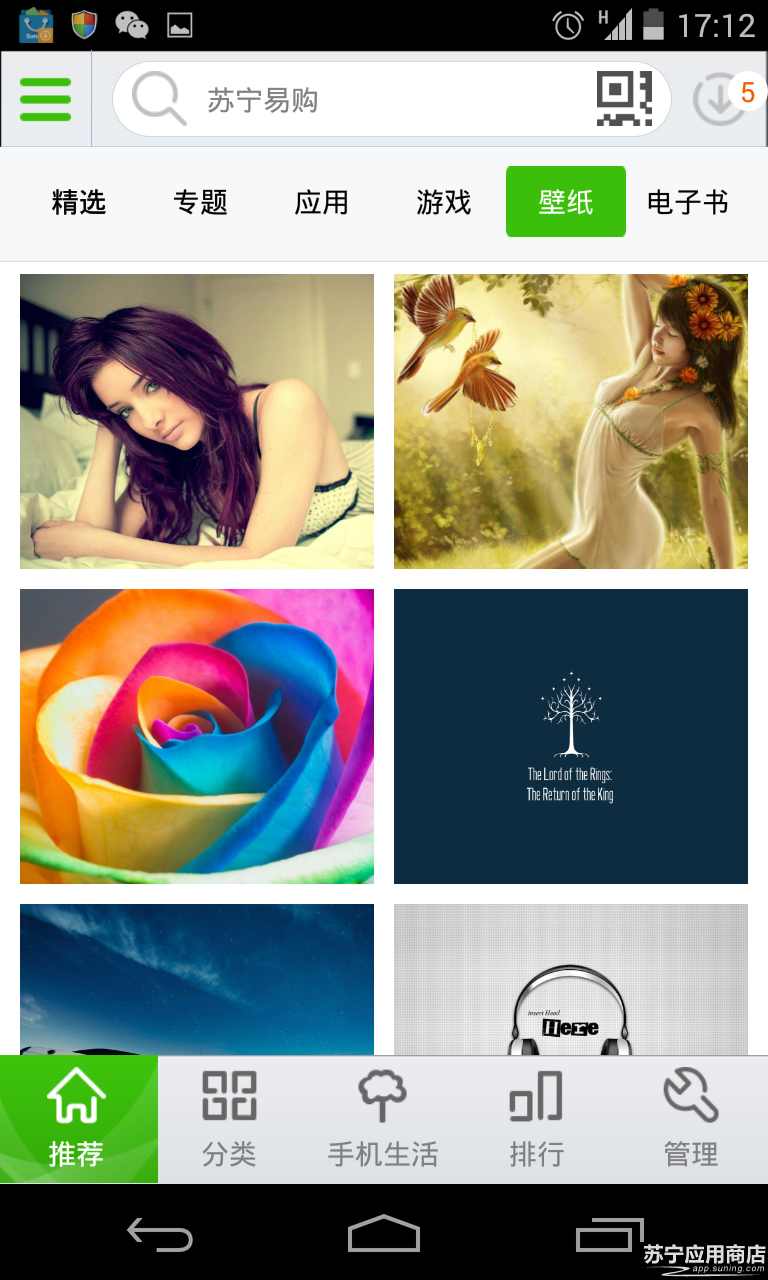Viewport: 768px width, 1280px height.
Task: Go to the 分类 bottom tab
Action: [230, 1120]
